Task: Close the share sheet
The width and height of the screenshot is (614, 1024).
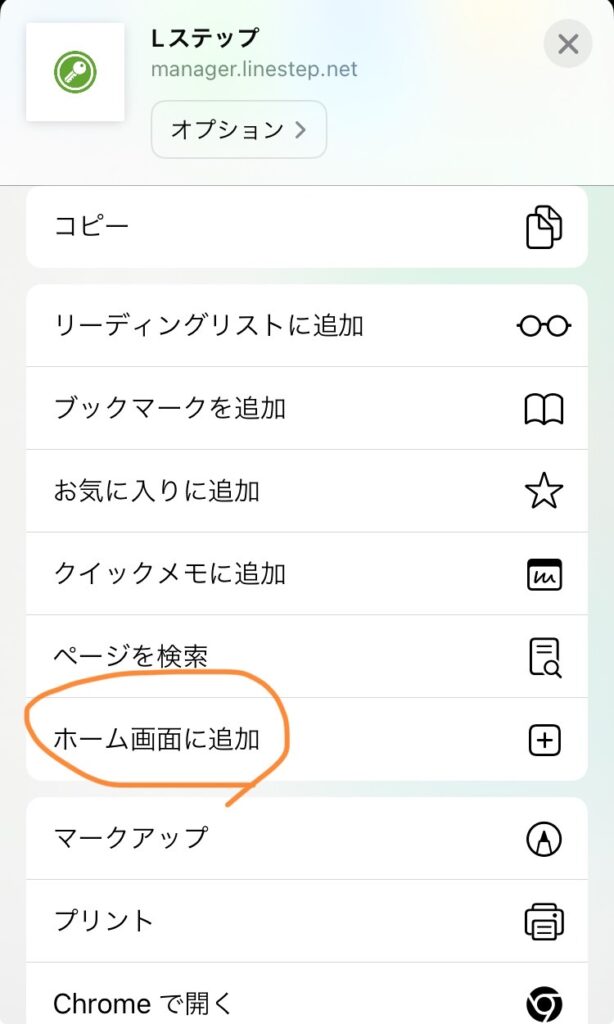Action: 568,44
